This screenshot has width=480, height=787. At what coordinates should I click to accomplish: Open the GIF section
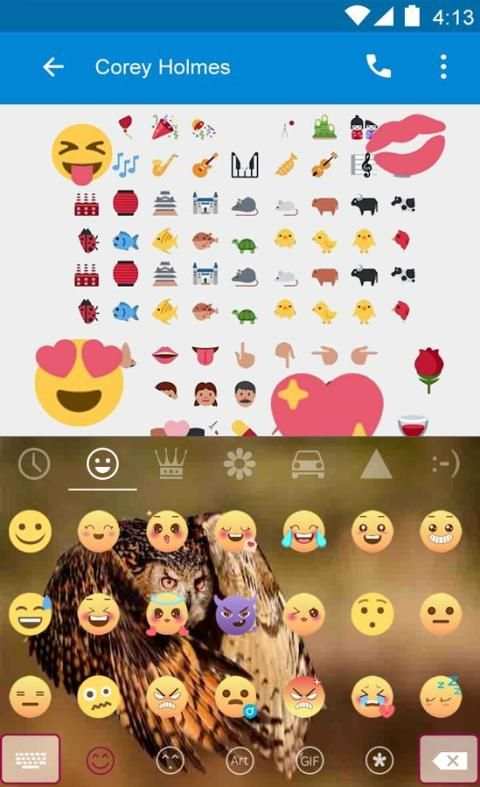(x=309, y=761)
